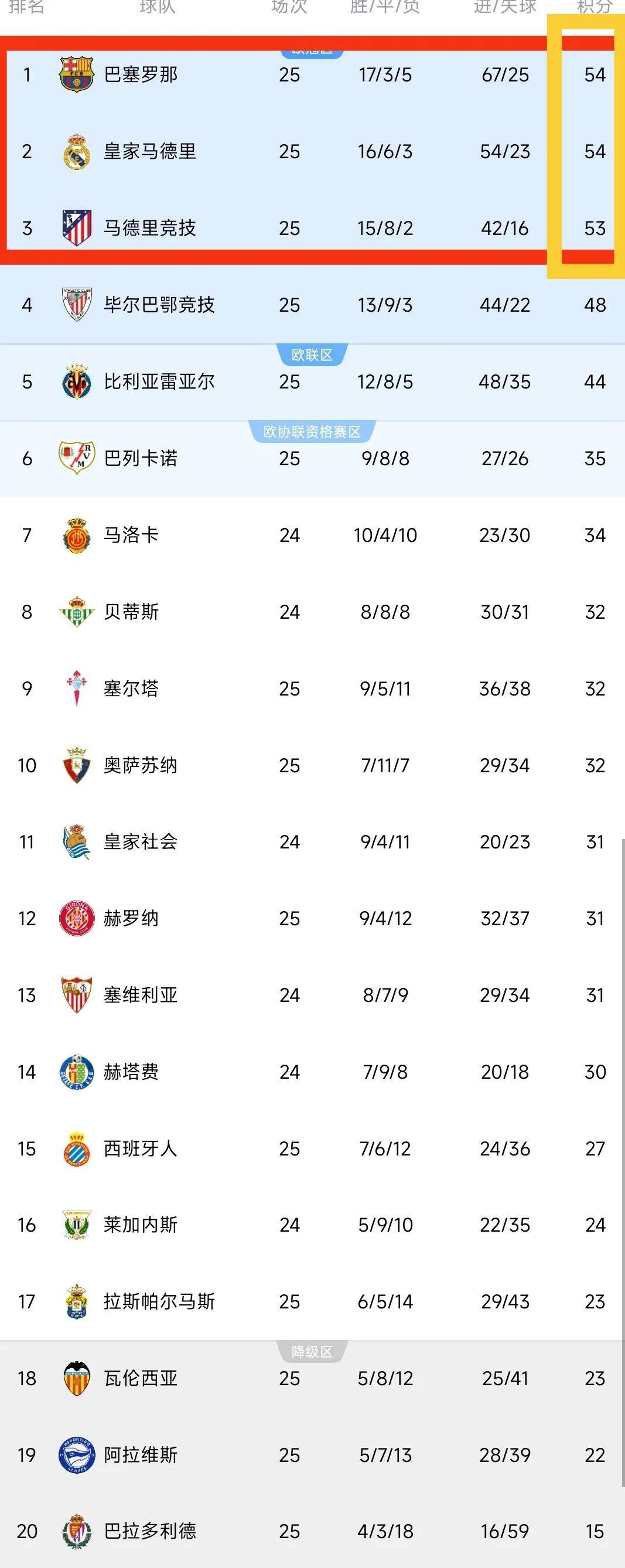Image resolution: width=625 pixels, height=1568 pixels.
Task: Select the 场次 column header
Action: [289, 9]
